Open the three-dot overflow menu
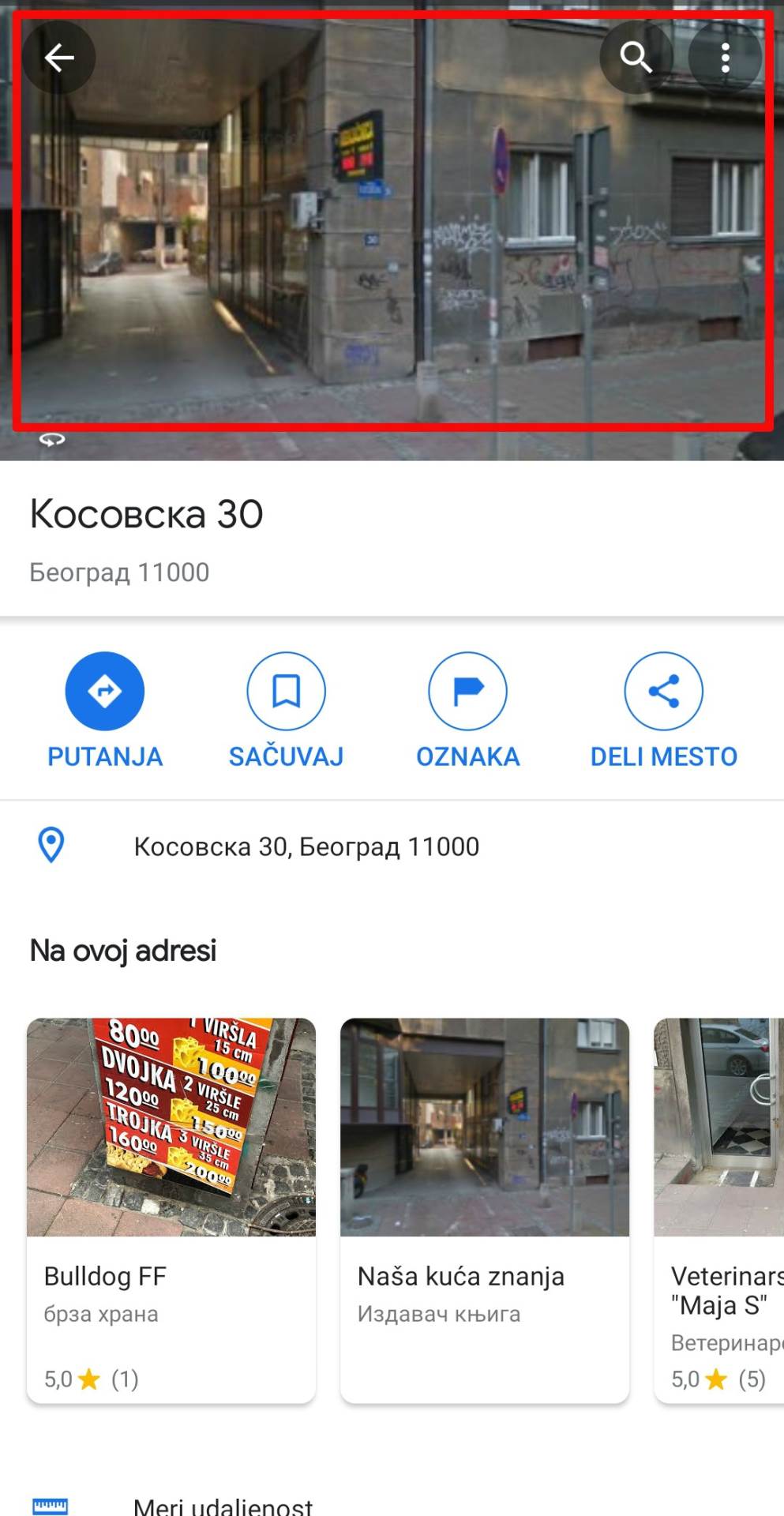Viewport: 784px width, 1516px height. [725, 58]
